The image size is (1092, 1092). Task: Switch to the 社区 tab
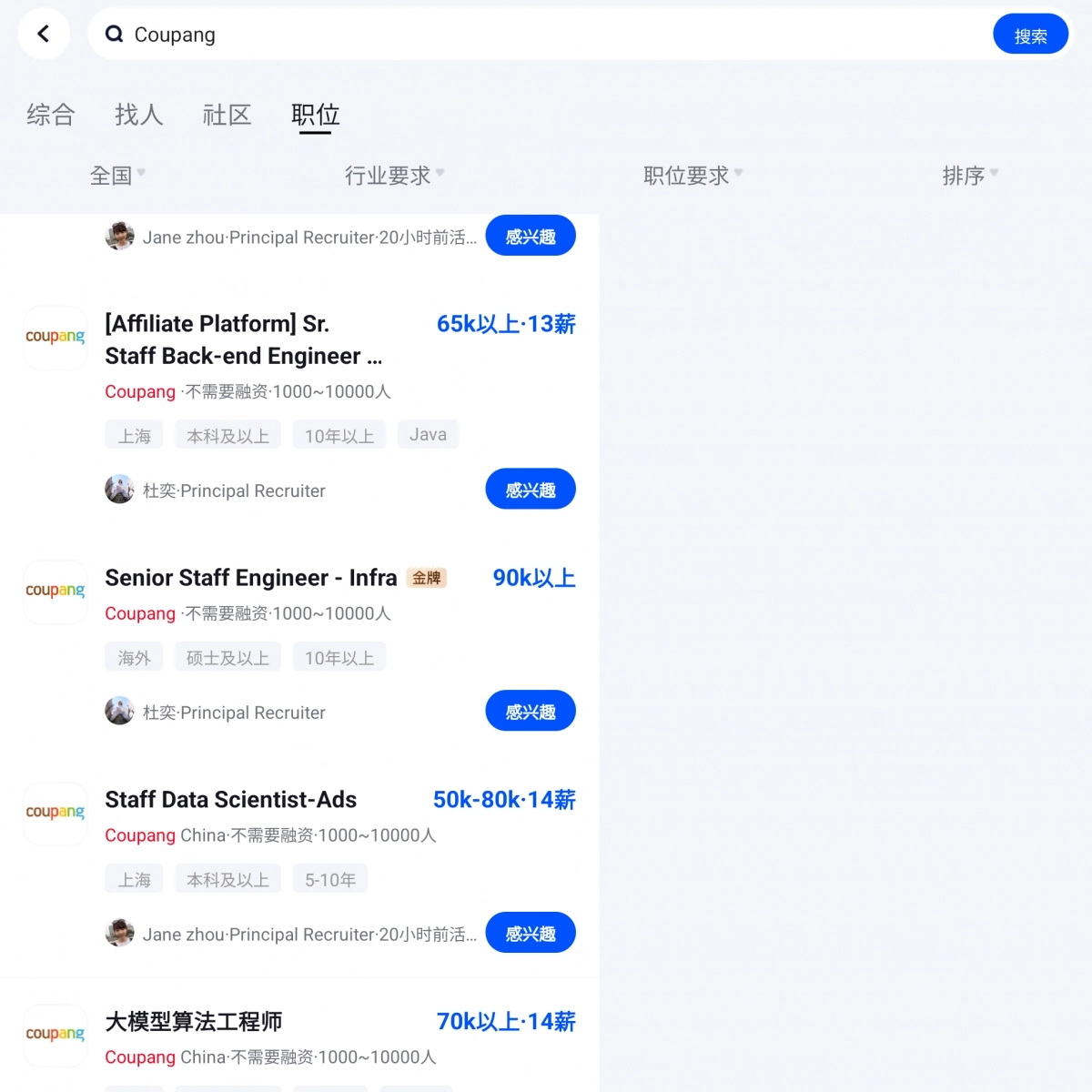(227, 115)
